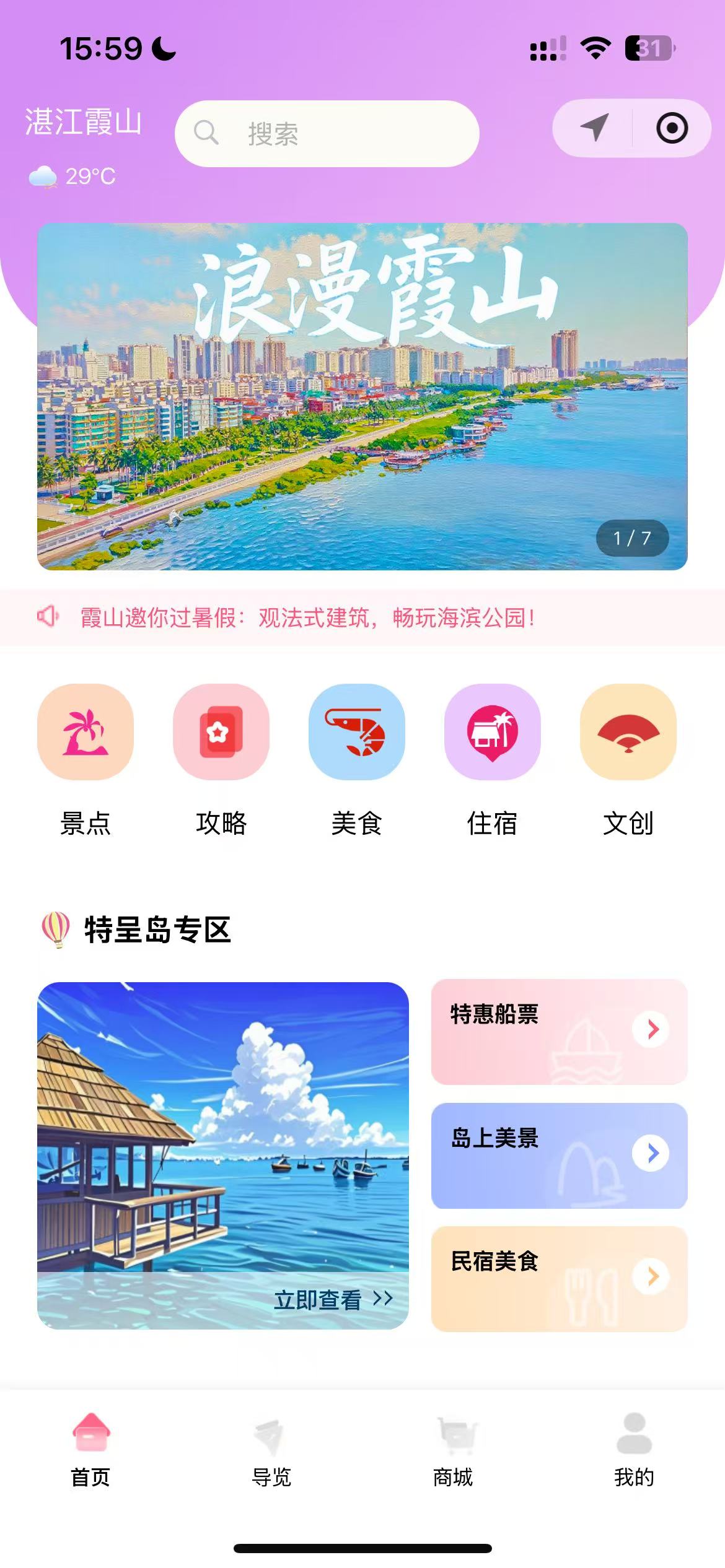Tap 立即查看 on the island picture
The image size is (725, 1568).
click(x=332, y=1299)
